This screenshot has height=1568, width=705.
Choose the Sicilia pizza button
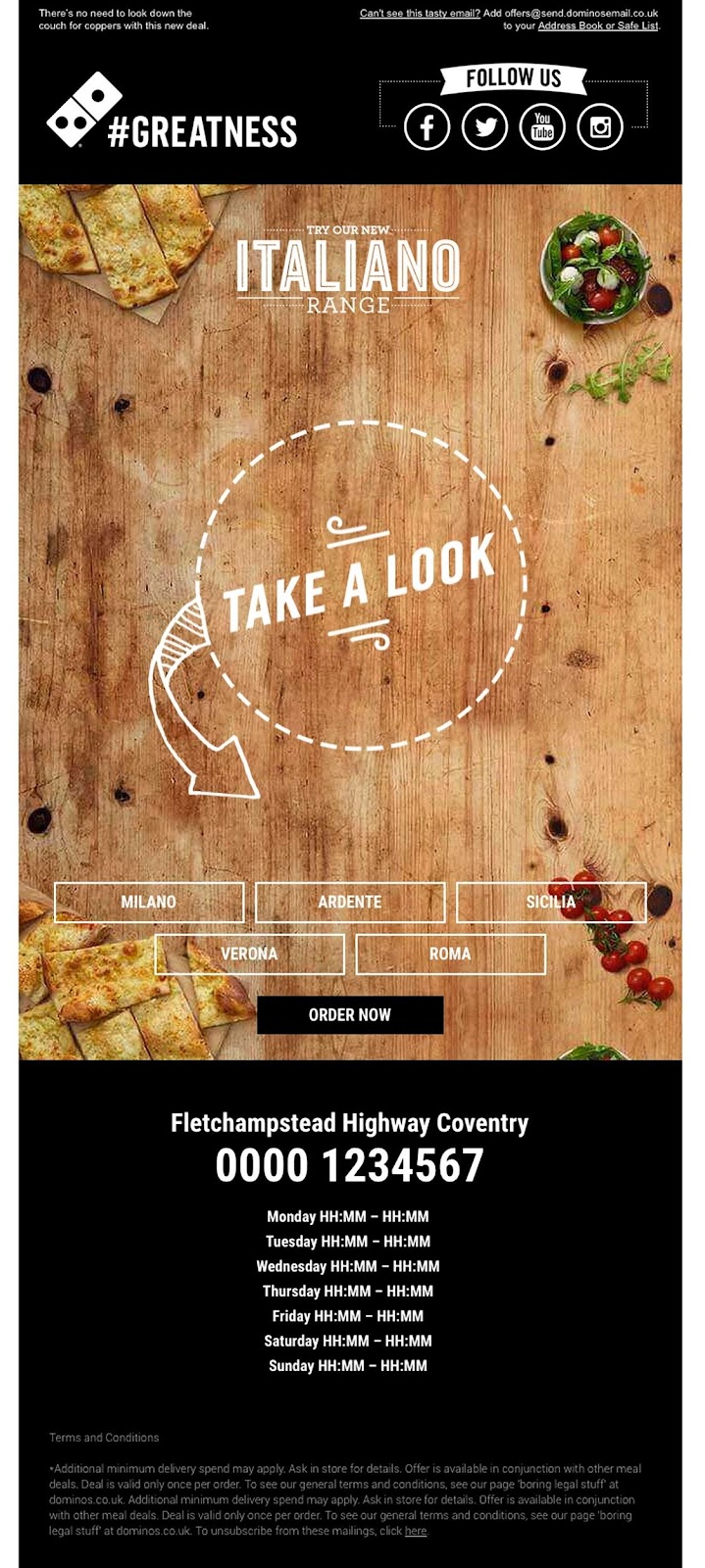coord(551,902)
